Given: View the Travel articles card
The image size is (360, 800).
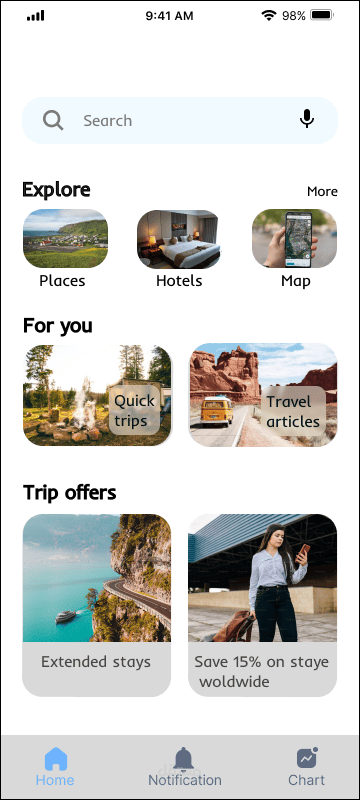Looking at the screenshot, I should click(x=263, y=395).
